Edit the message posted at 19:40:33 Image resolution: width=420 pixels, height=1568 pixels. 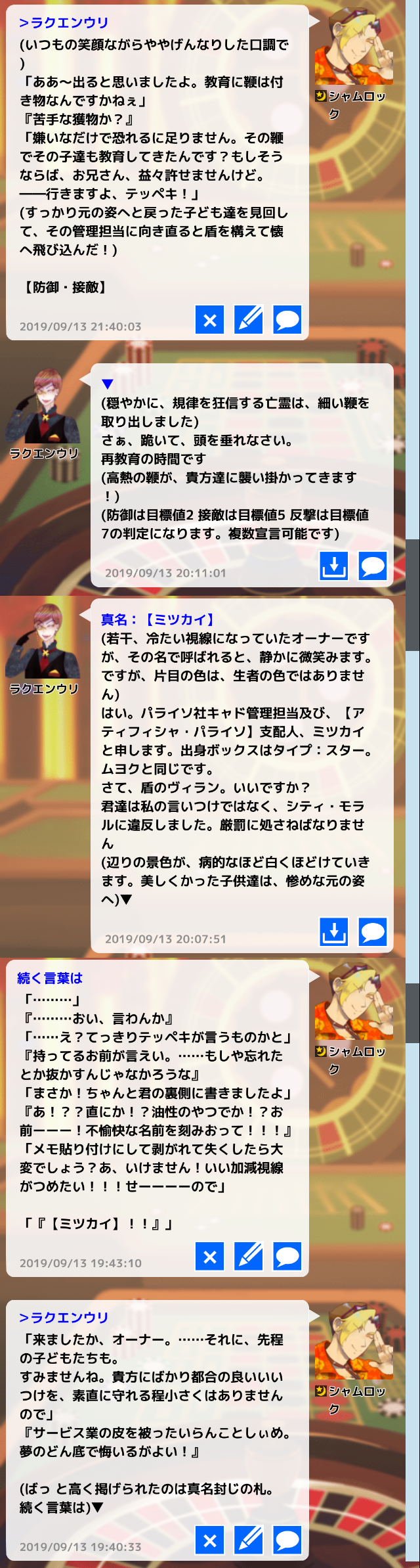(249, 1540)
